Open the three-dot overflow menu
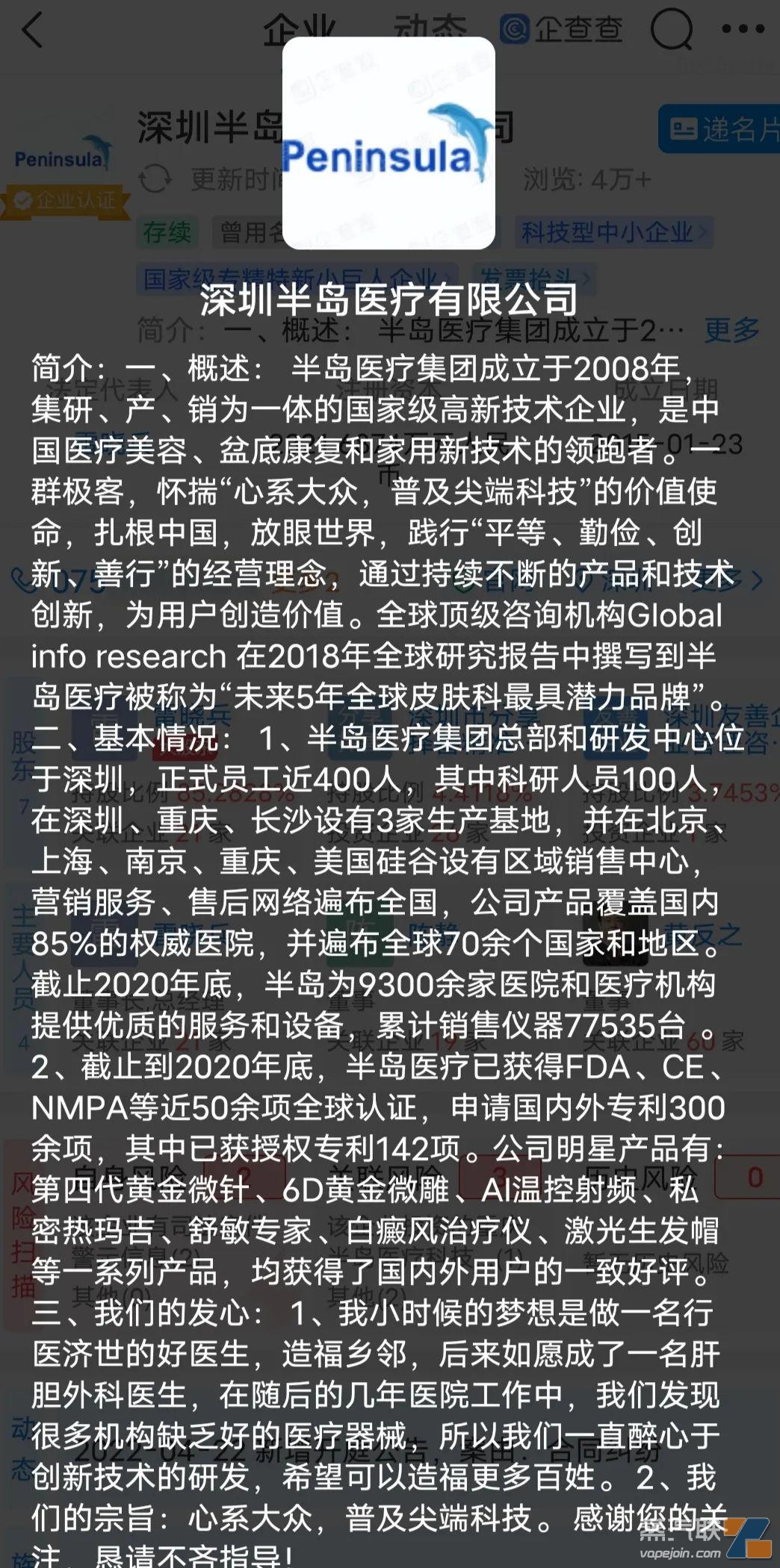Image resolution: width=780 pixels, height=1568 pixels. tap(743, 30)
